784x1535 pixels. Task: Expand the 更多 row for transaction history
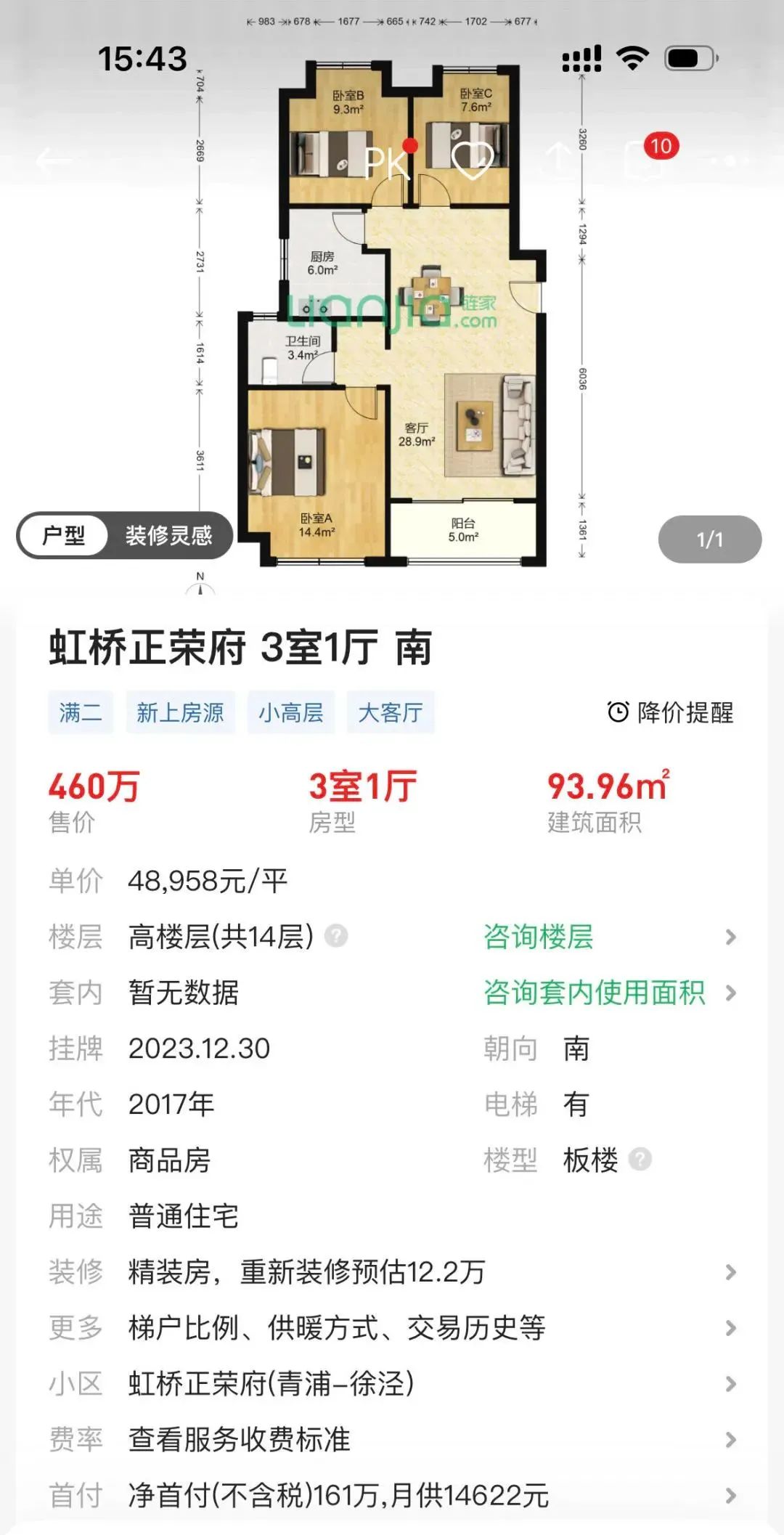392,1328
